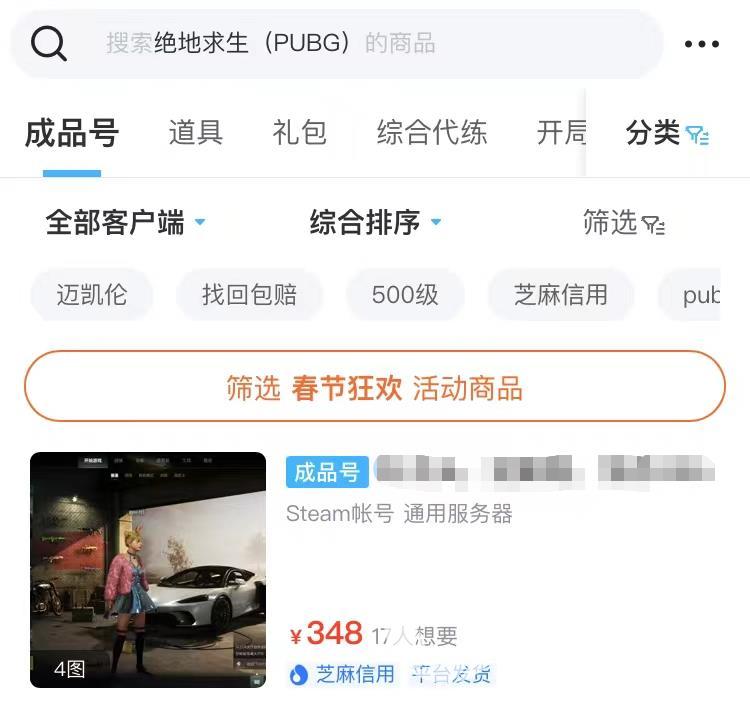Open the 筛选 filter panel

click(623, 222)
